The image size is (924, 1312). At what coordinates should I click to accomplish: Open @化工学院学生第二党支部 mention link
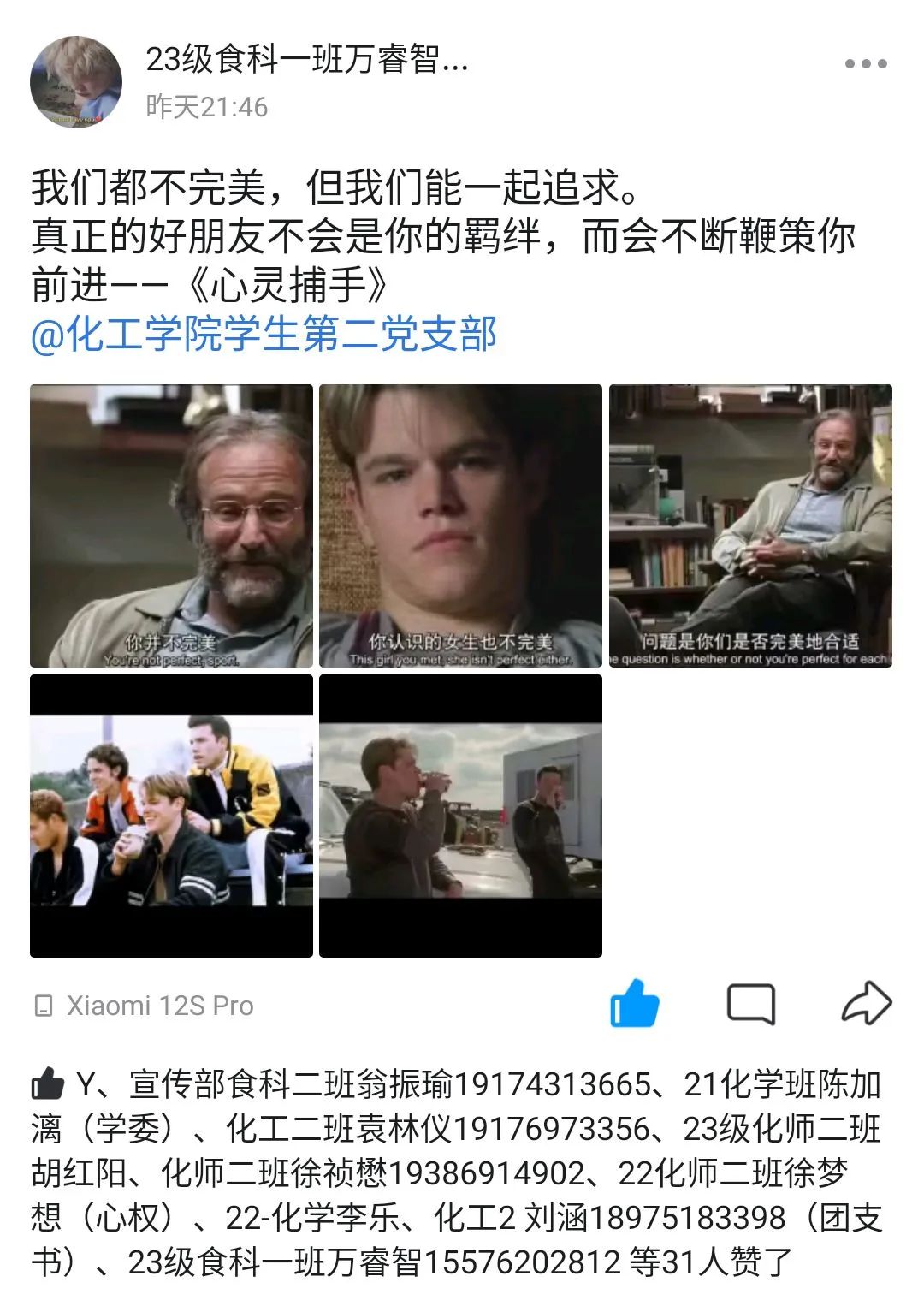pyautogui.click(x=264, y=334)
